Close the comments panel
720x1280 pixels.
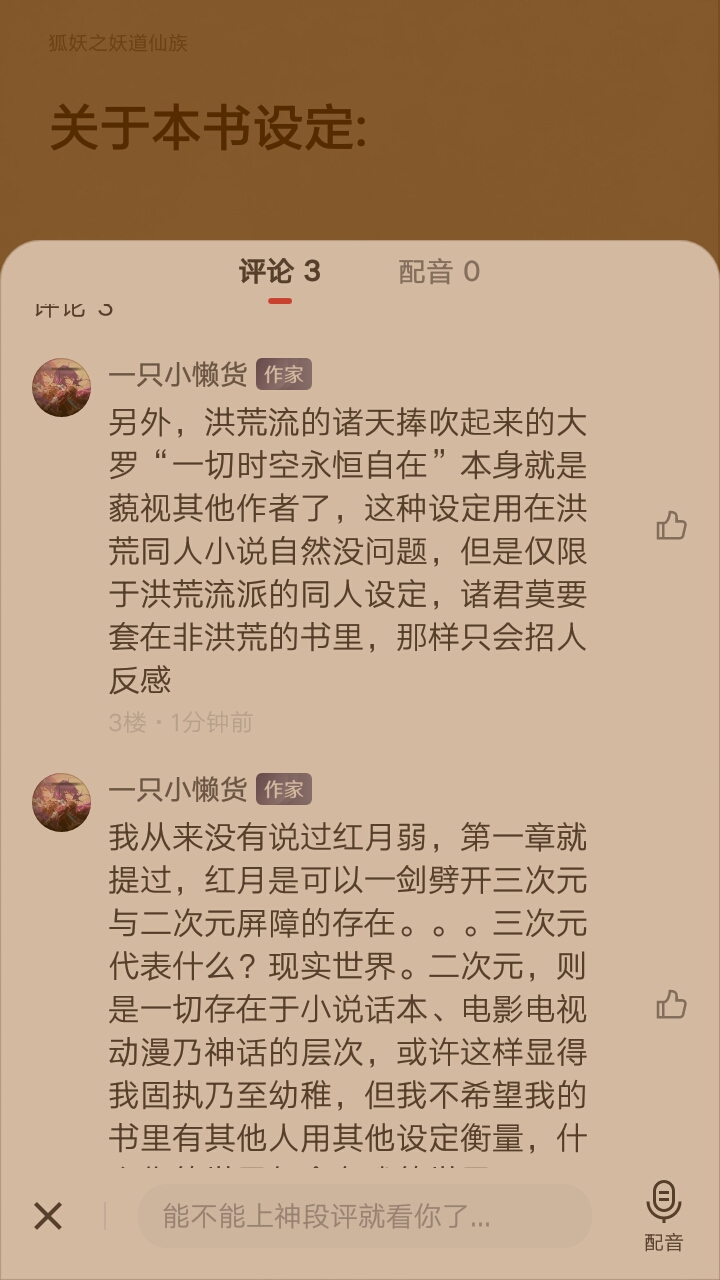tap(48, 1216)
